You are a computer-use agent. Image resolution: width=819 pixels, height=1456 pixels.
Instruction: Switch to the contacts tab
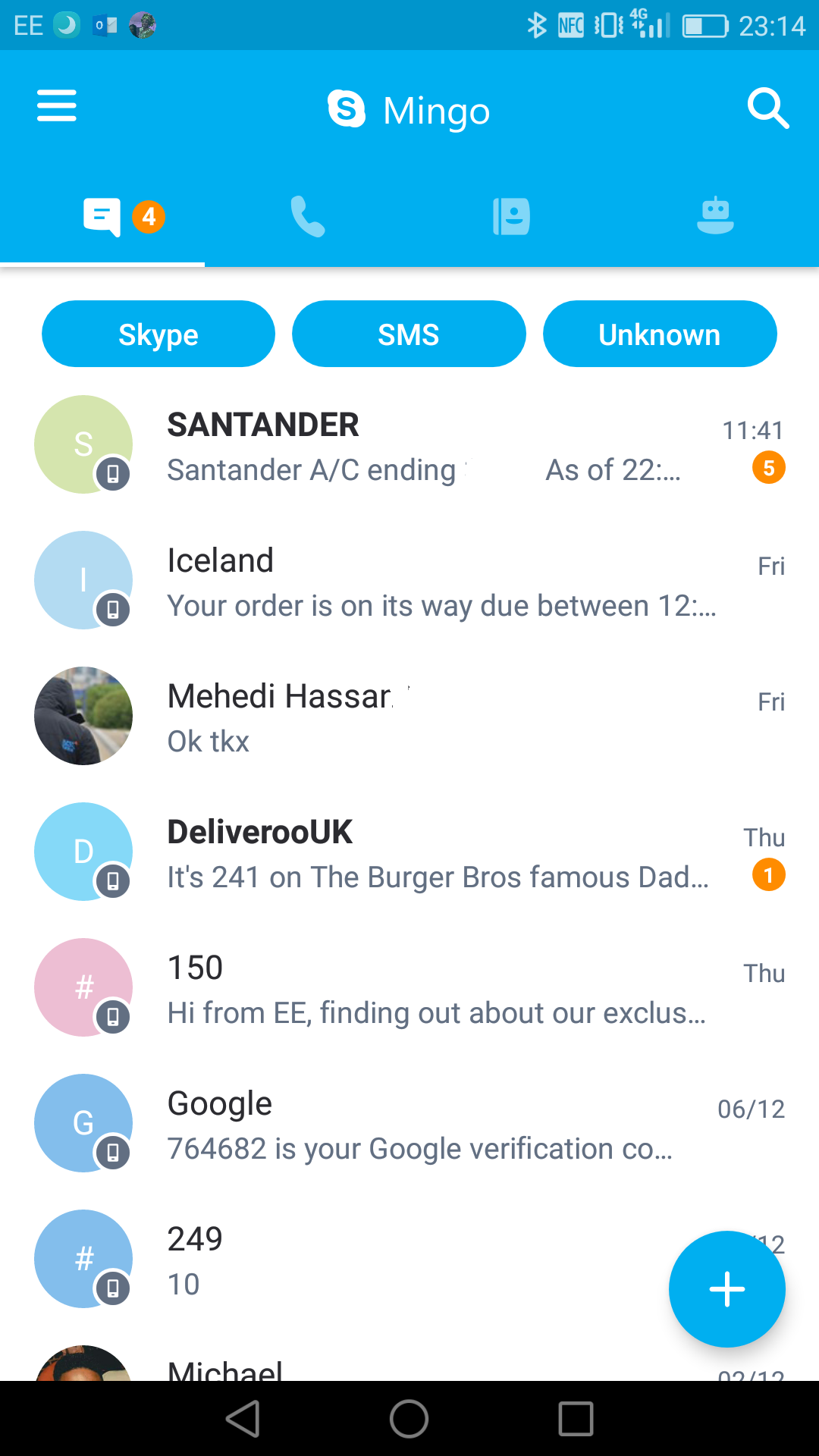pos(511,217)
